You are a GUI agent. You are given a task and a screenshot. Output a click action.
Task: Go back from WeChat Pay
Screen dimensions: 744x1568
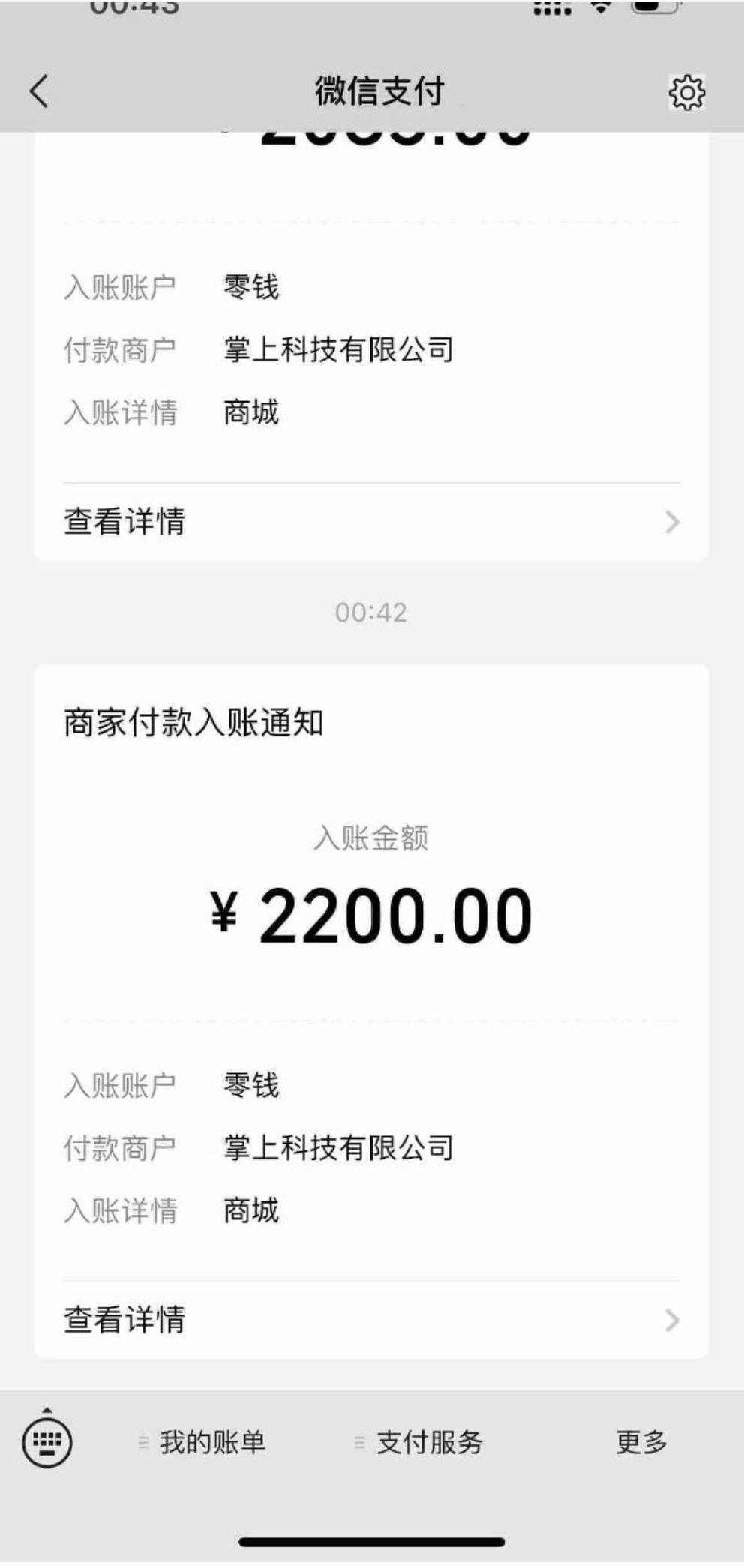40,91
